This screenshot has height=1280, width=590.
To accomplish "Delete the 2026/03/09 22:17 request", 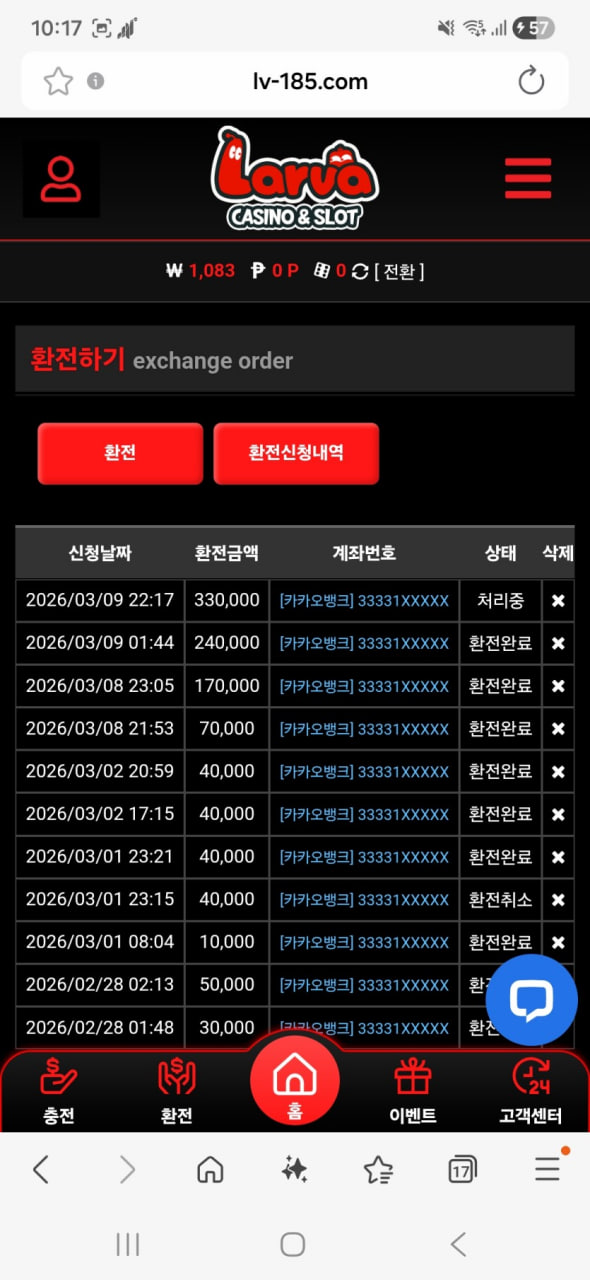I will [x=558, y=601].
